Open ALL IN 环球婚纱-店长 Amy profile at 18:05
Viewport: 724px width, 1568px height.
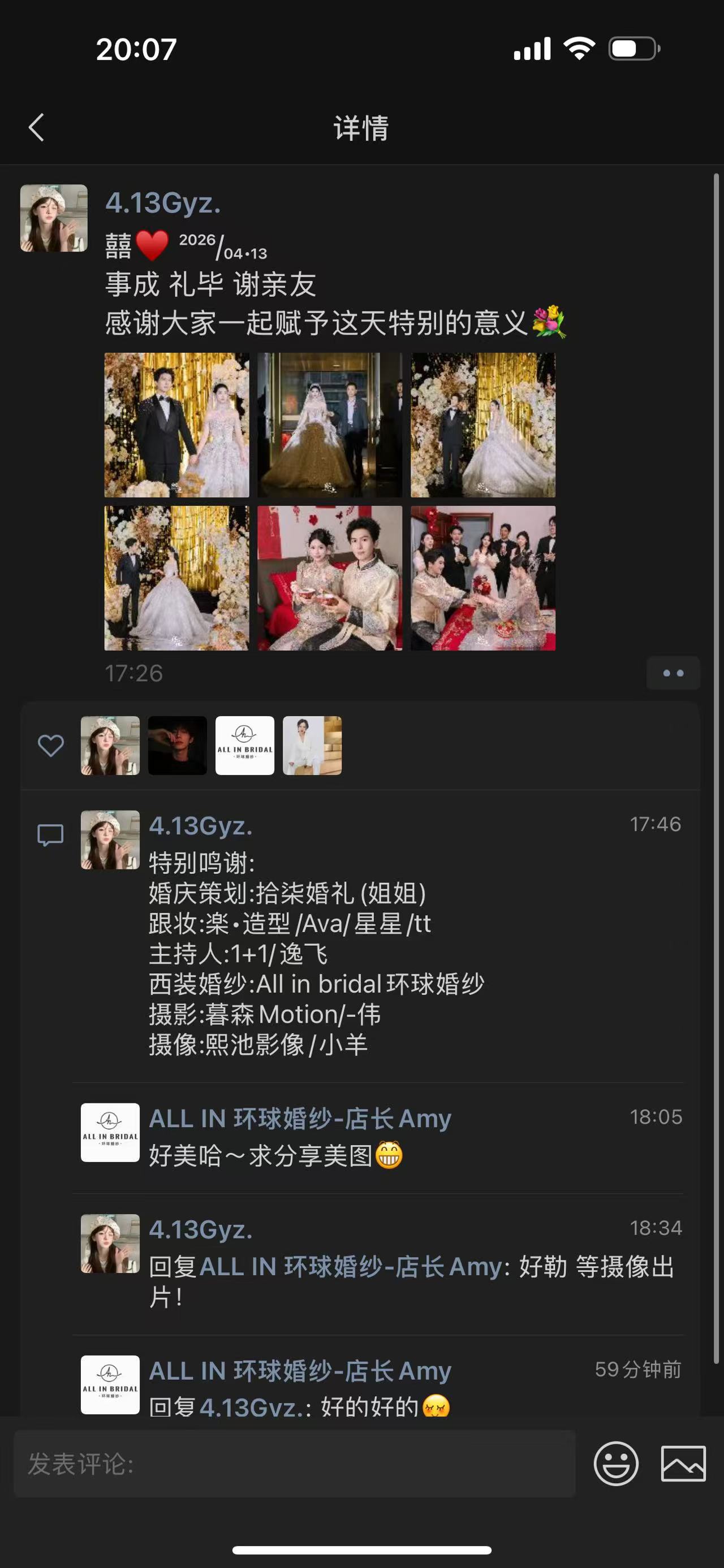(300, 1119)
